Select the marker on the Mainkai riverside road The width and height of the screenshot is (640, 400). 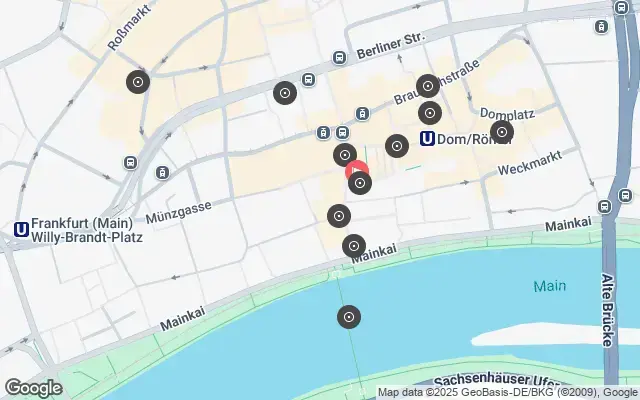[354, 246]
